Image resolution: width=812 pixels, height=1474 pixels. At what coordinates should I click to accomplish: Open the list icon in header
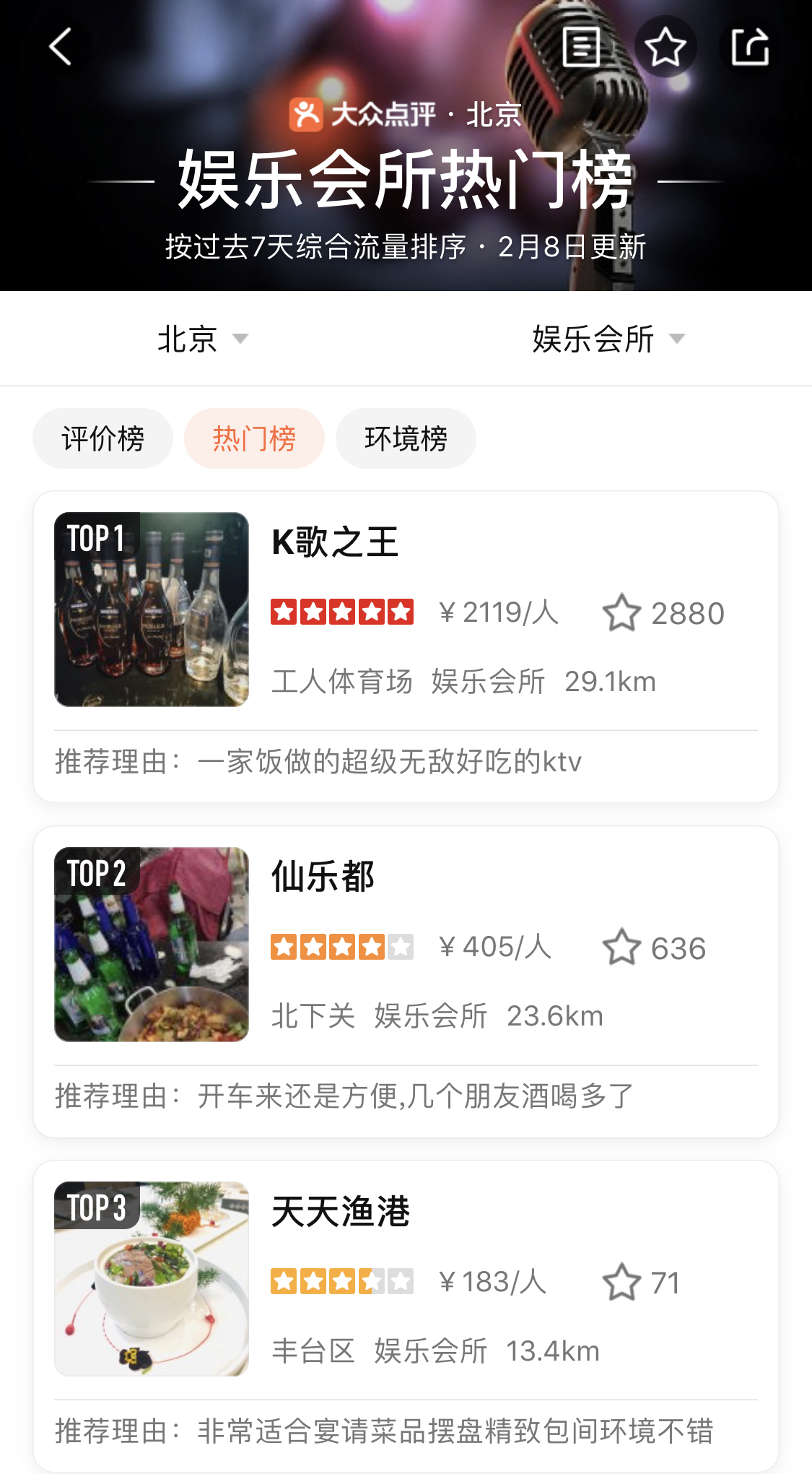[x=581, y=47]
